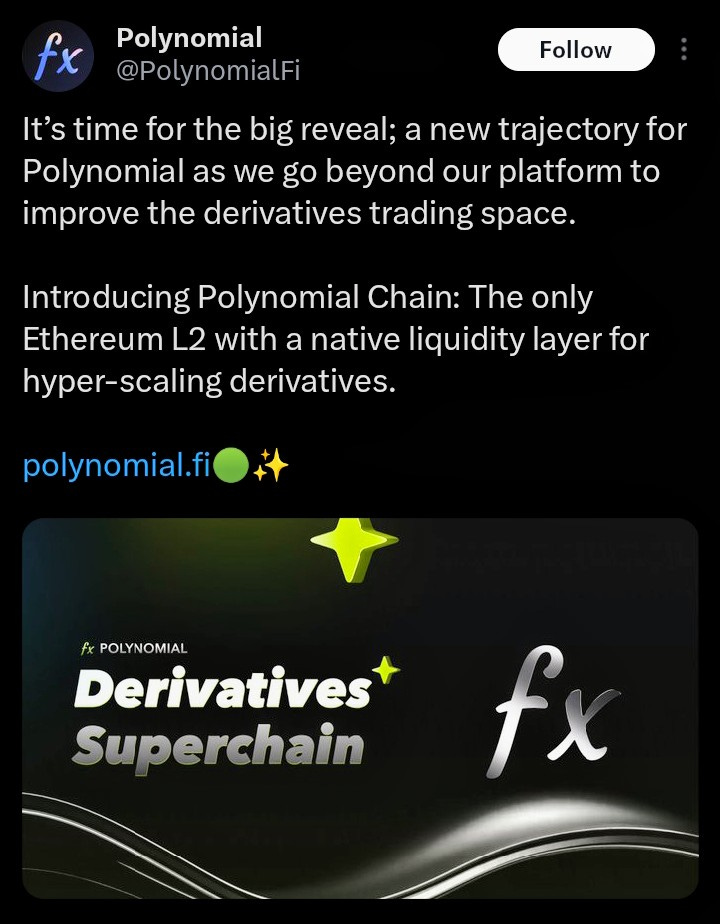Viewport: 720px width, 924px height.
Task: Open the Derivatives Superchain image
Action: coord(359,708)
